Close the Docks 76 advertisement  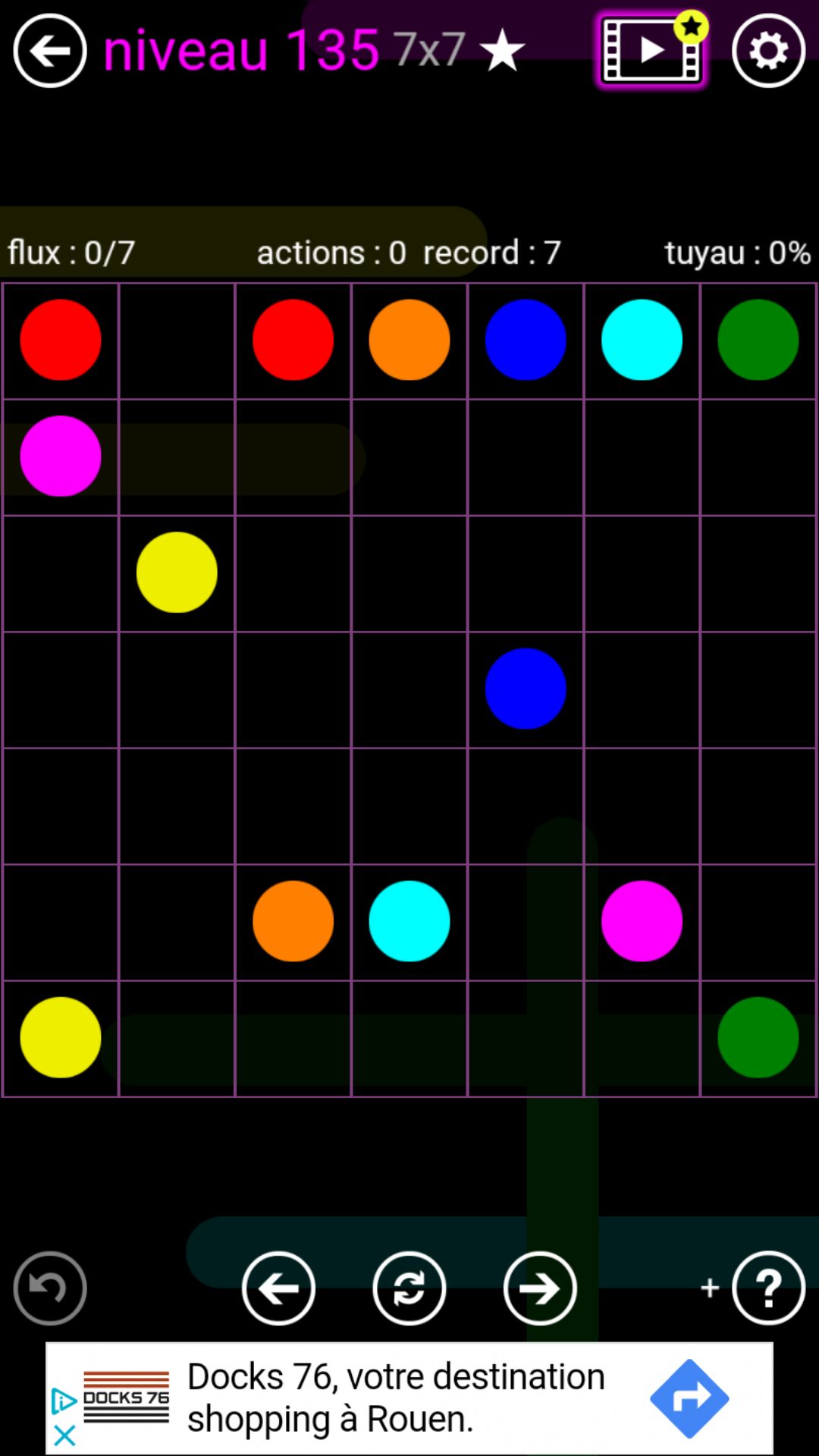point(65,1435)
